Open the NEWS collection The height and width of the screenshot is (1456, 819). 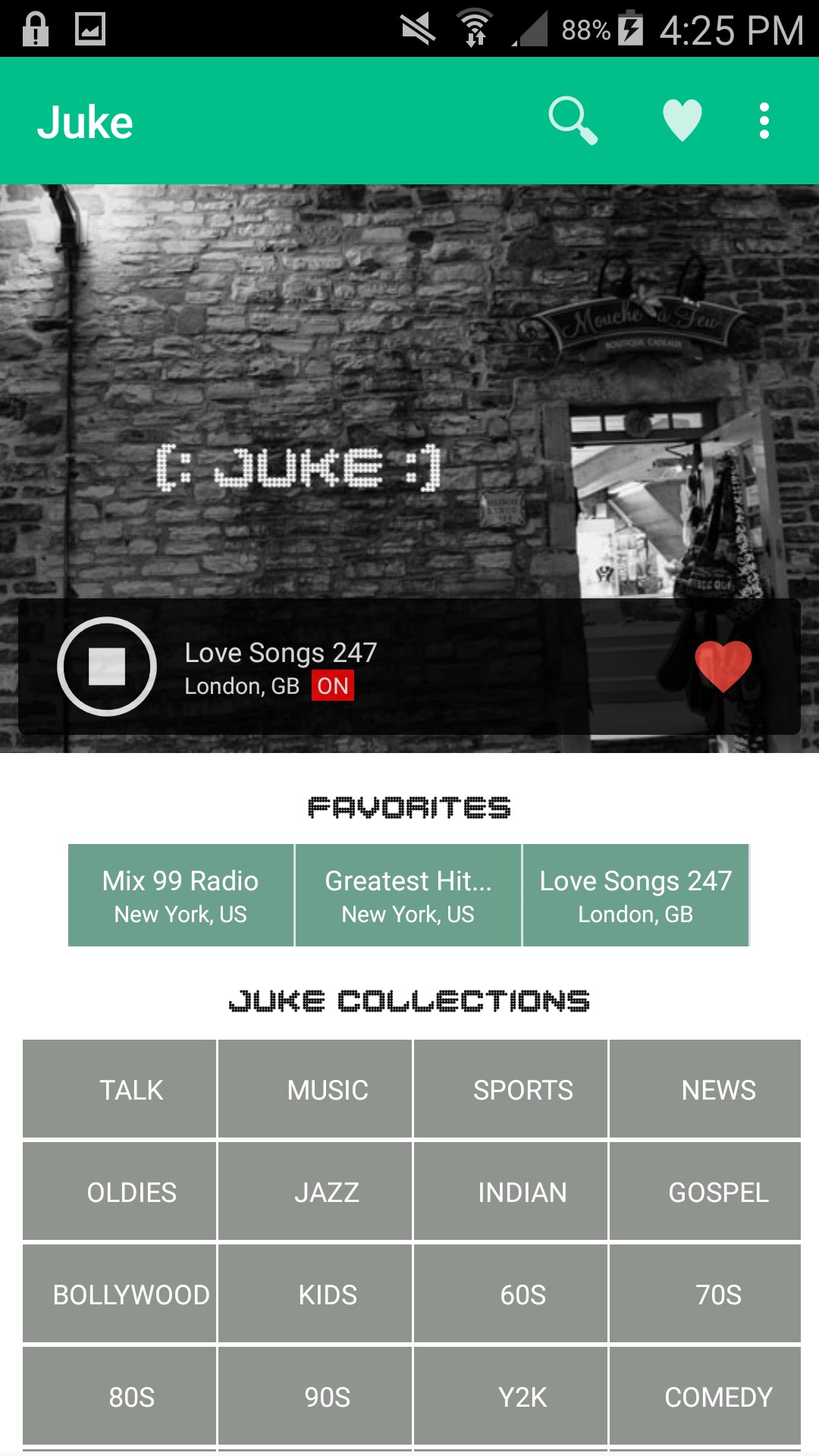705,1089
